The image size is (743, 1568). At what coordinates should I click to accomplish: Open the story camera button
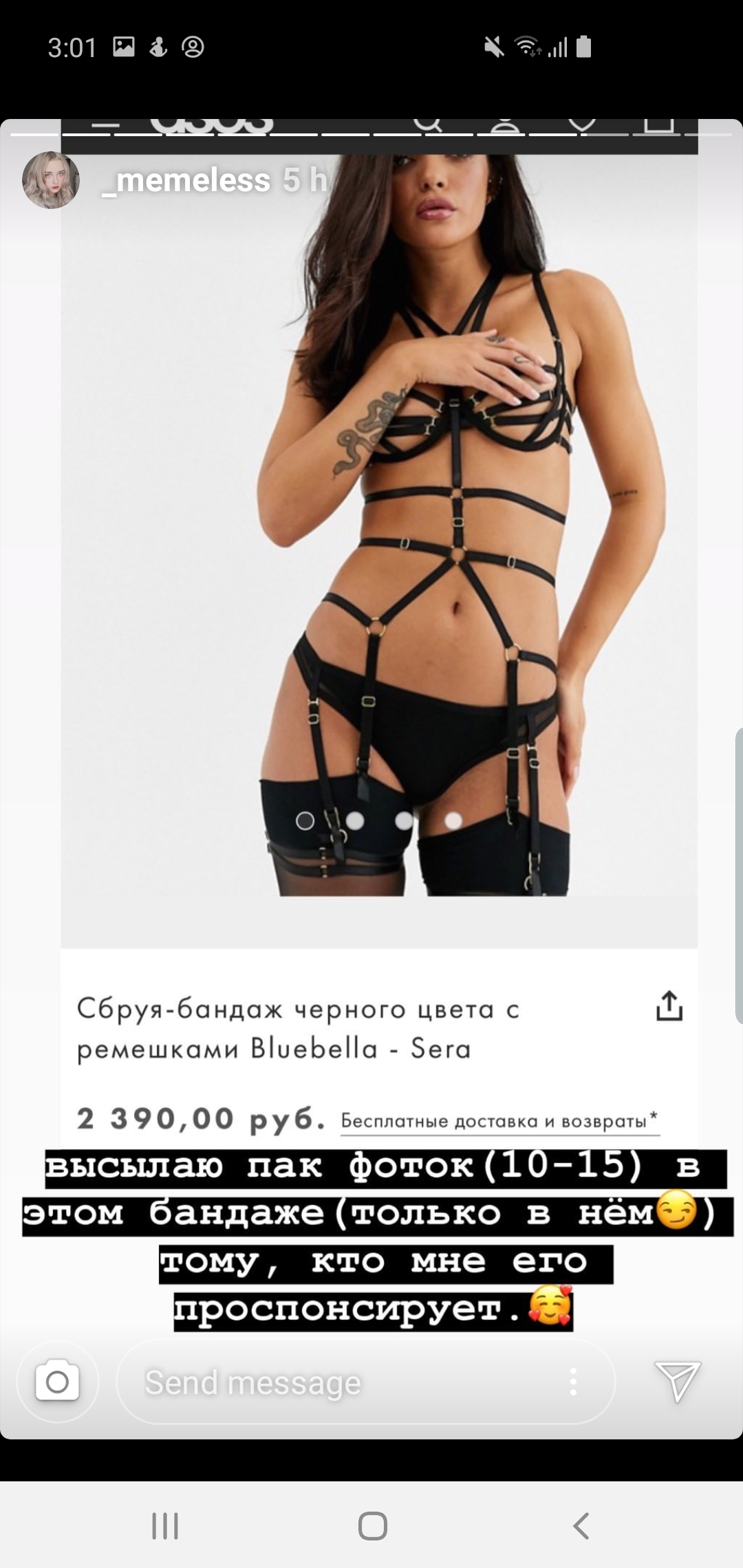(x=57, y=1381)
